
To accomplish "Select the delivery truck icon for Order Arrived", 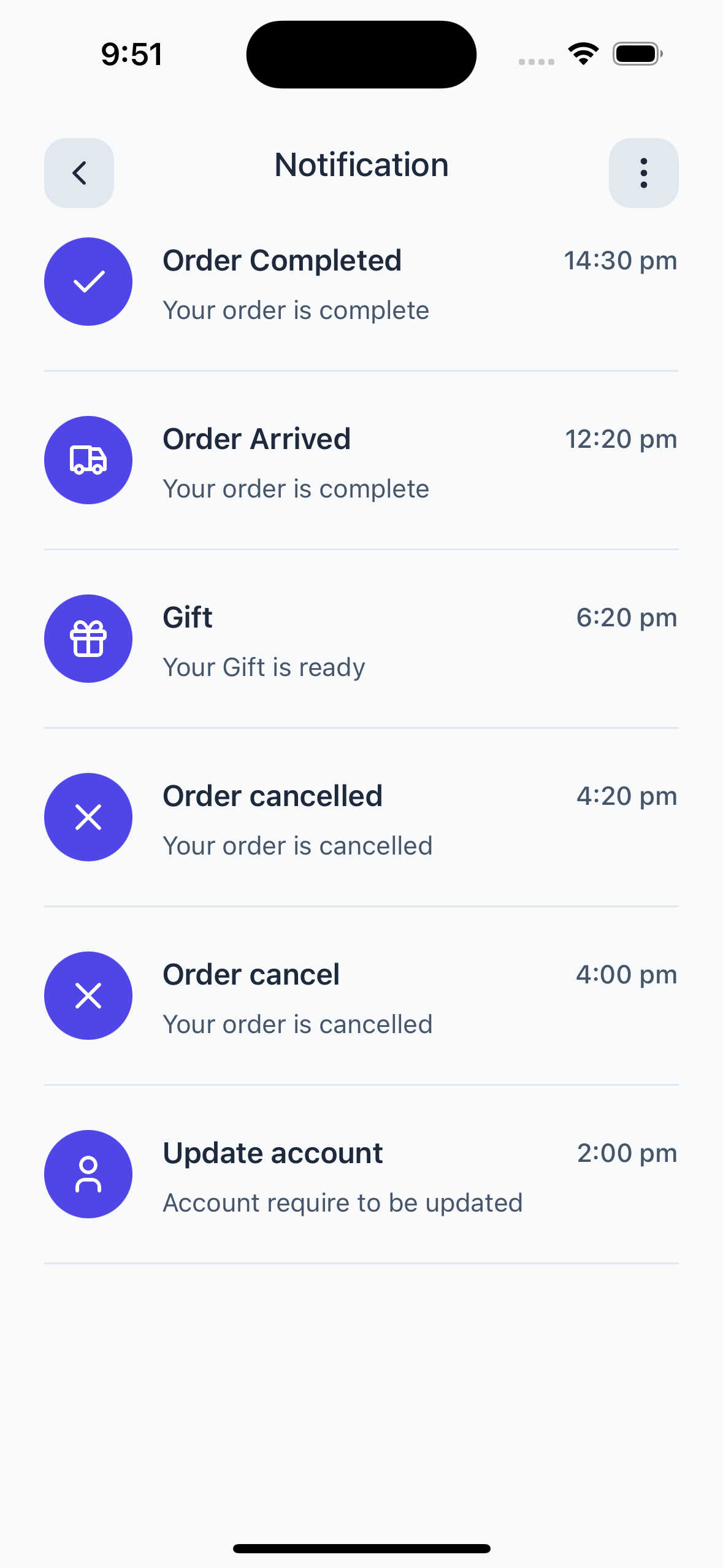I will pos(88,459).
